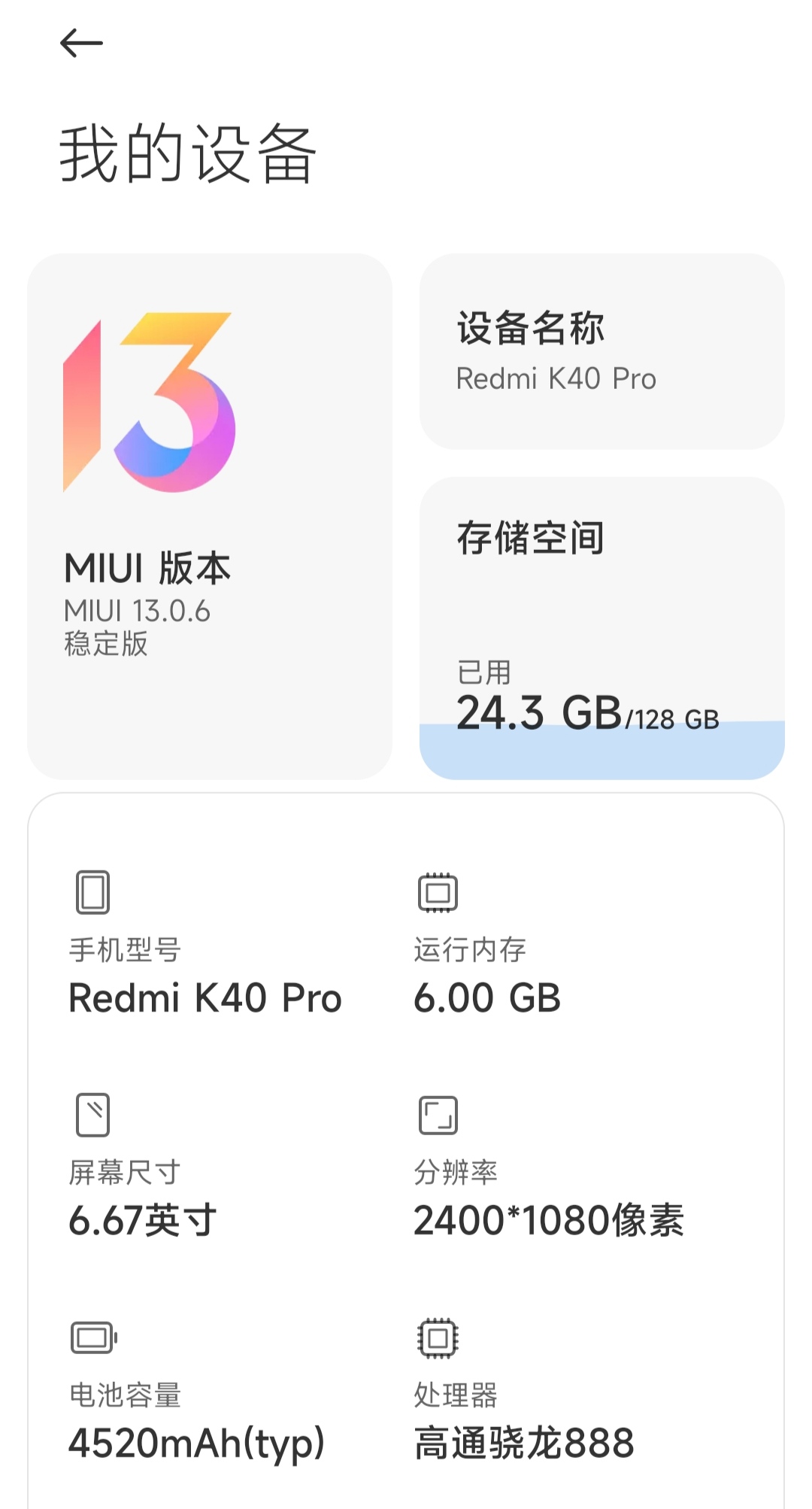Go back using the top arrow

(81, 44)
